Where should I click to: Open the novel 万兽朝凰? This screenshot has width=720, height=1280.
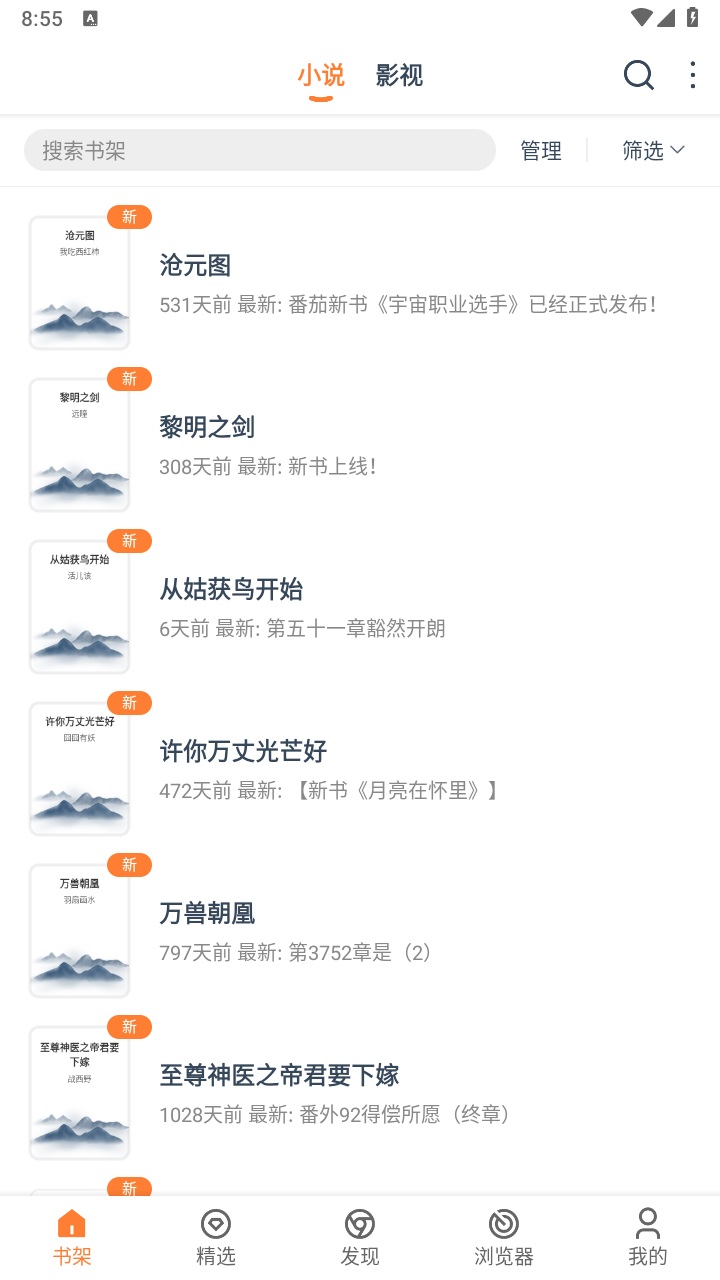coord(207,913)
